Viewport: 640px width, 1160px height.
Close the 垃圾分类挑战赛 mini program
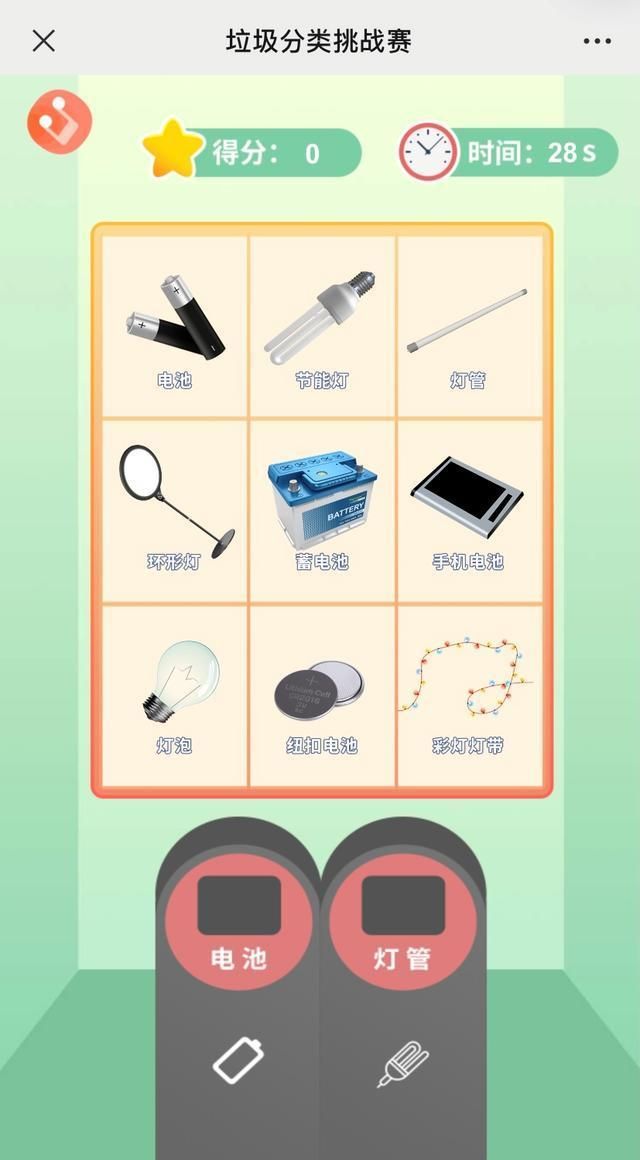click(44, 41)
